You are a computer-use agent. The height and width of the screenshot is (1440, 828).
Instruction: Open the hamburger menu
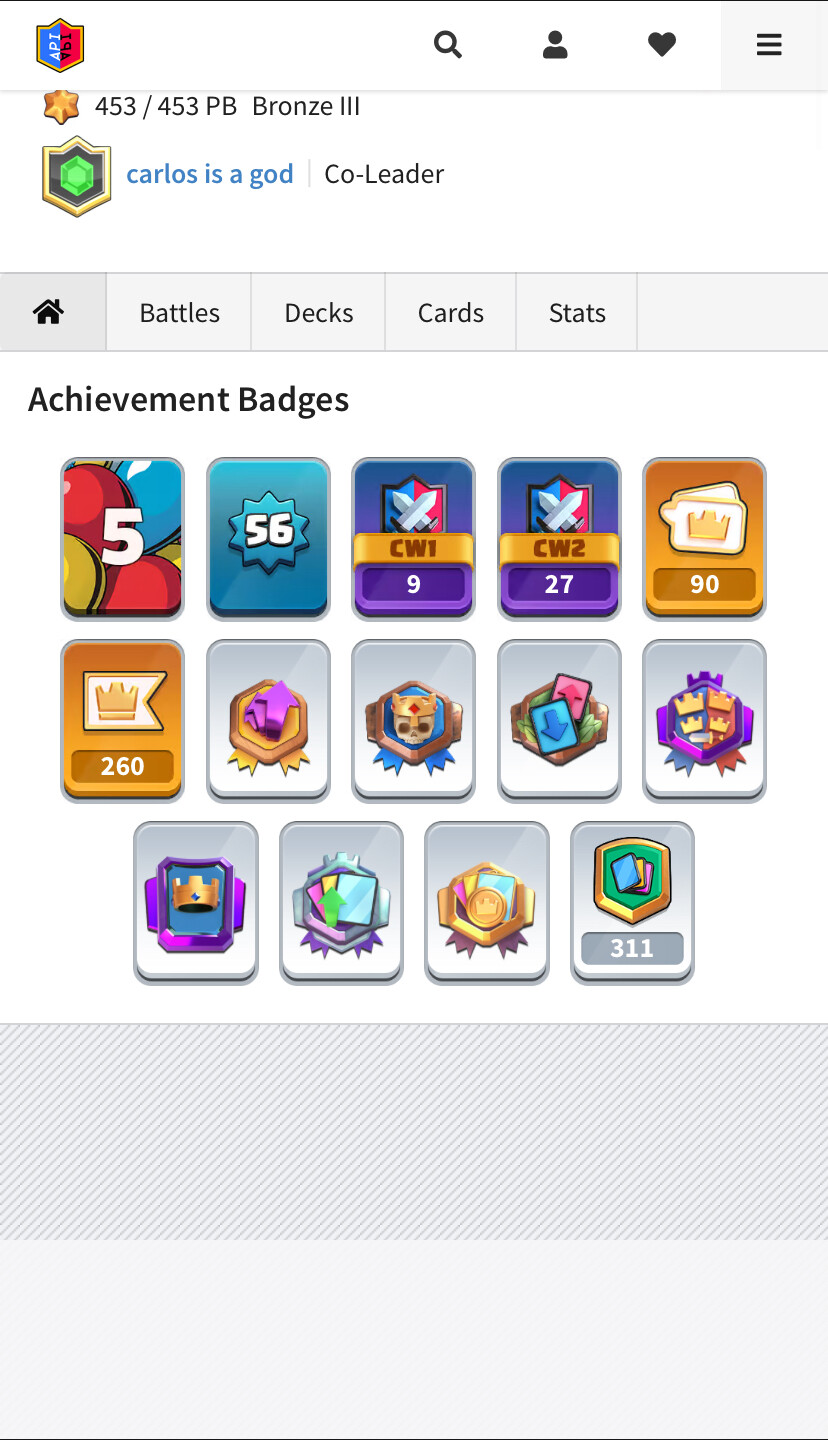pyautogui.click(x=769, y=45)
